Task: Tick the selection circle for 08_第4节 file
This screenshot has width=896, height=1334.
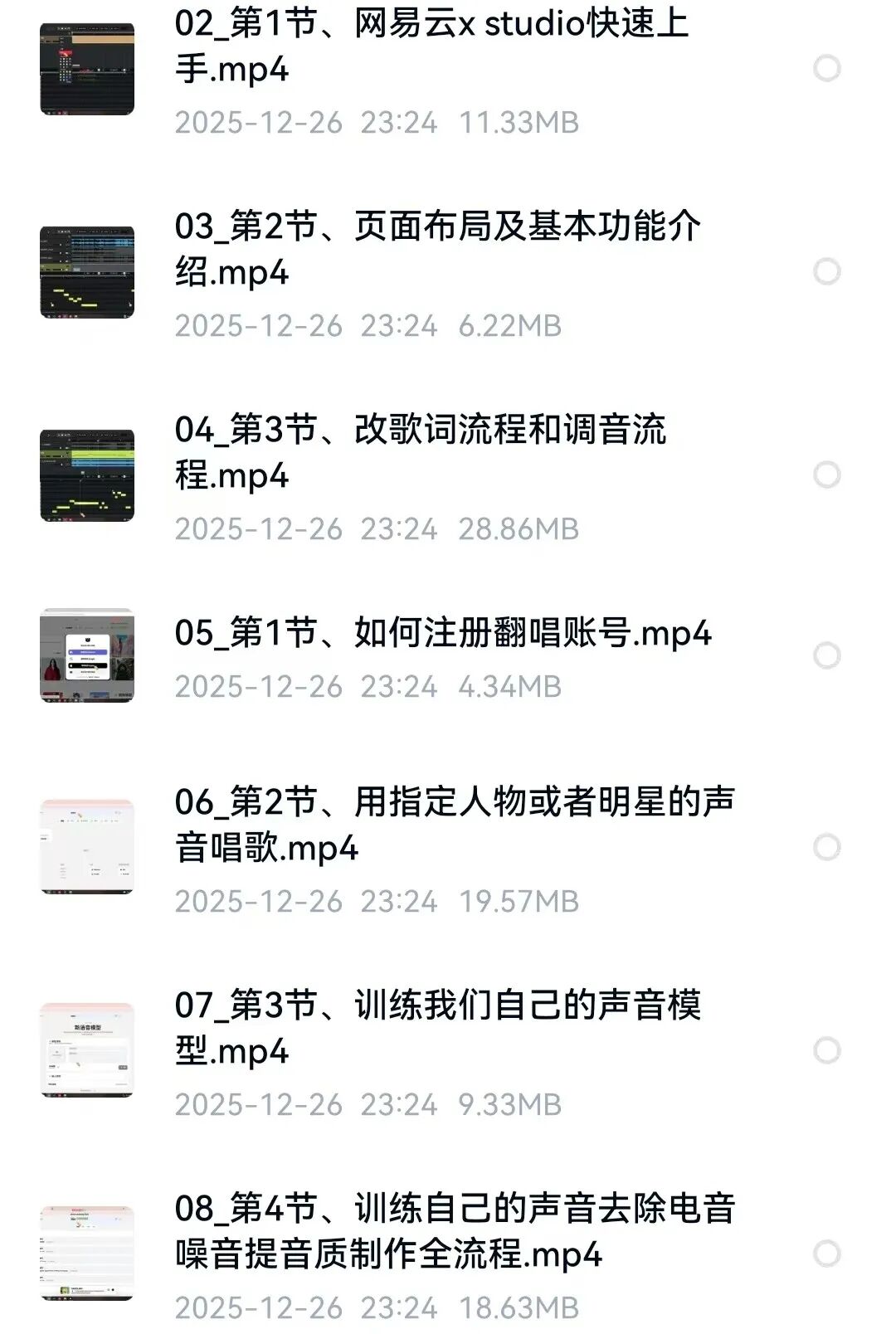Action: pyautogui.click(x=826, y=1254)
